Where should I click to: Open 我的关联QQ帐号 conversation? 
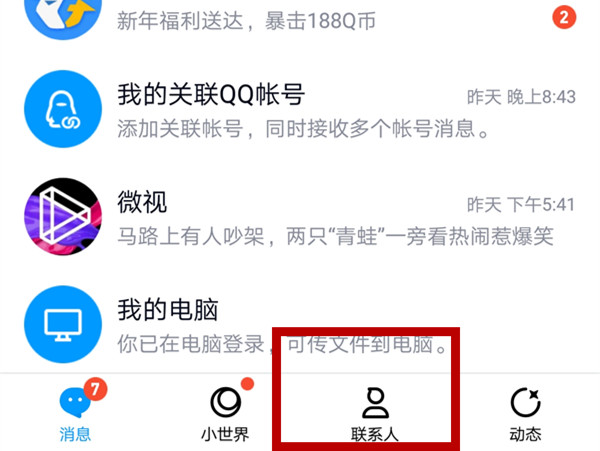(300, 112)
